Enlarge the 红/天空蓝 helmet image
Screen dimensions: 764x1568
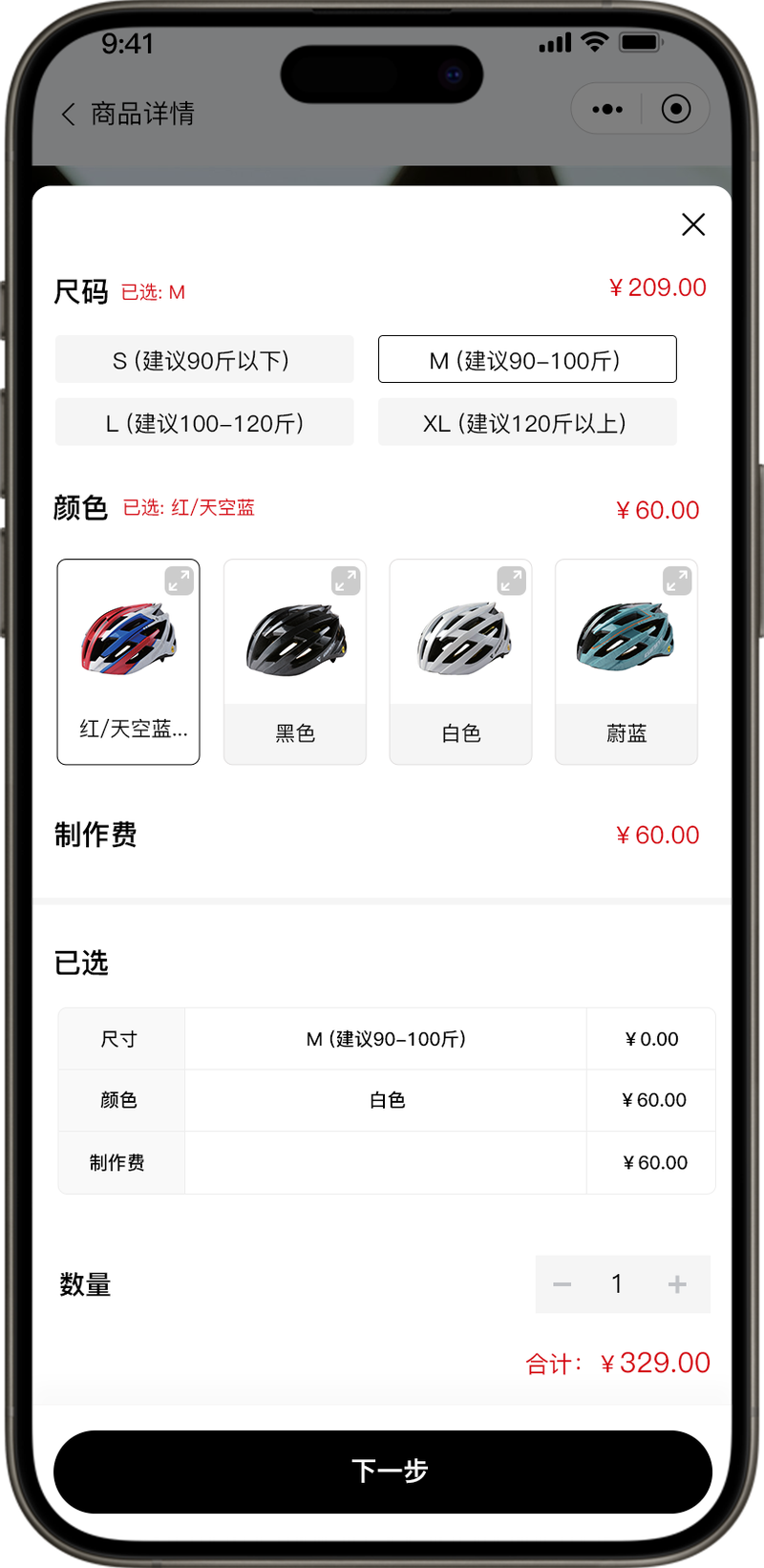coord(180,581)
